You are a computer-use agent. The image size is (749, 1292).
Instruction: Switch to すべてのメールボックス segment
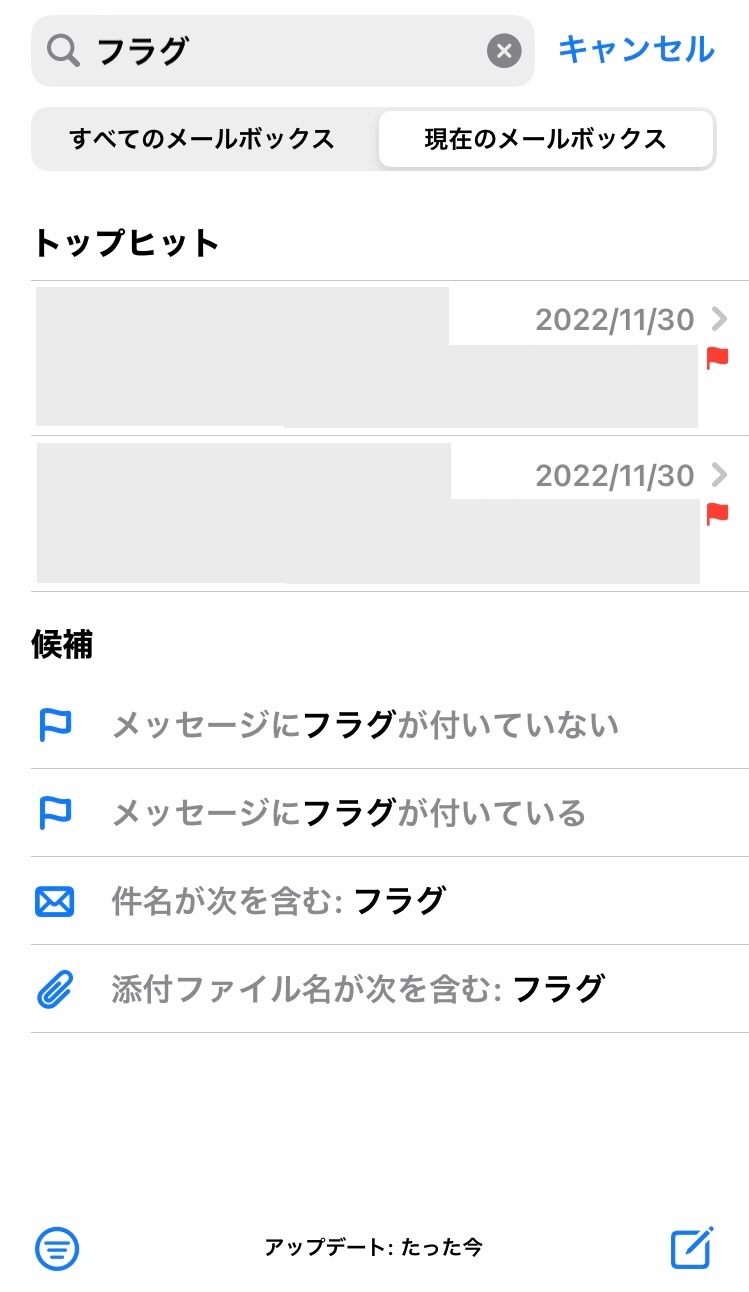[x=202, y=139]
